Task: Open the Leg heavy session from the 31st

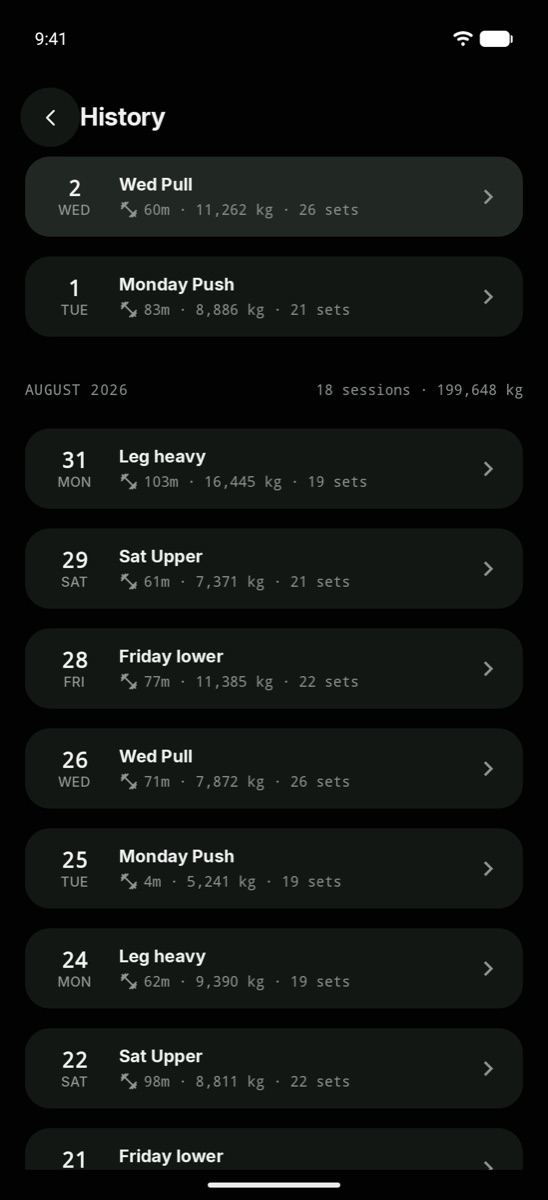Action: point(274,469)
